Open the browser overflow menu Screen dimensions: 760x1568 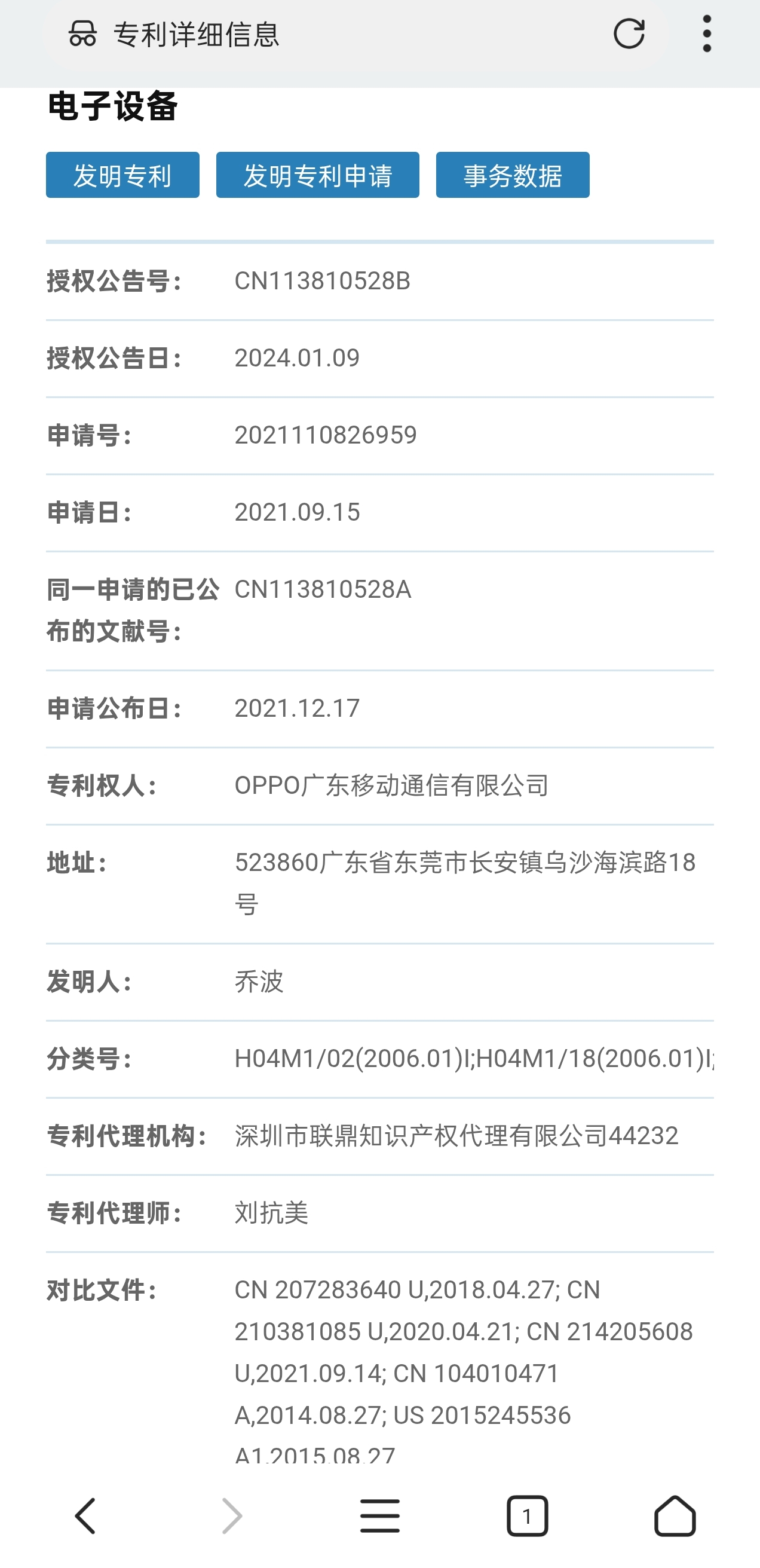pyautogui.click(x=706, y=34)
